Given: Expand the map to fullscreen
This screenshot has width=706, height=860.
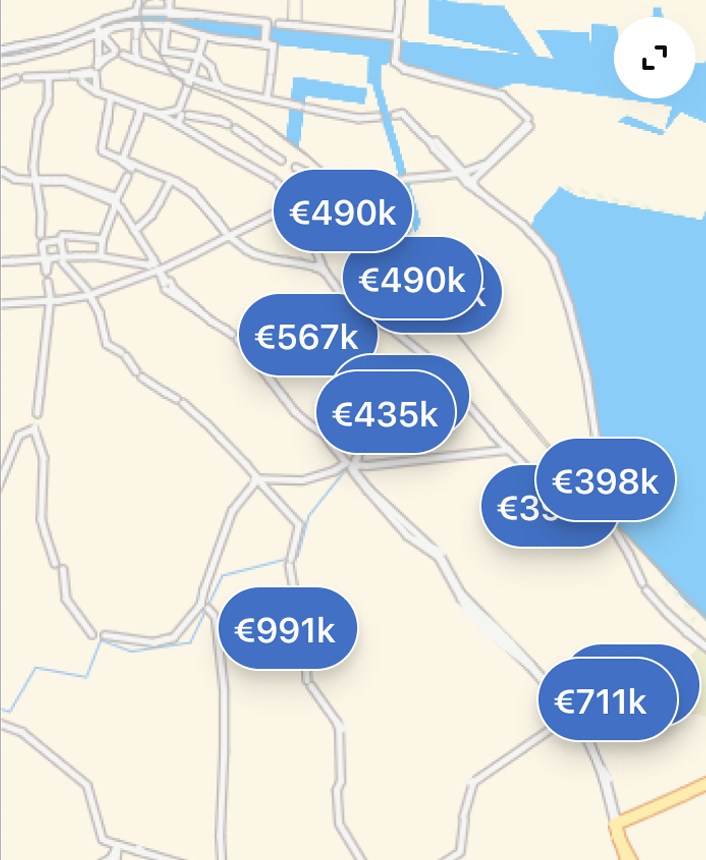Looking at the screenshot, I should (x=654, y=58).
